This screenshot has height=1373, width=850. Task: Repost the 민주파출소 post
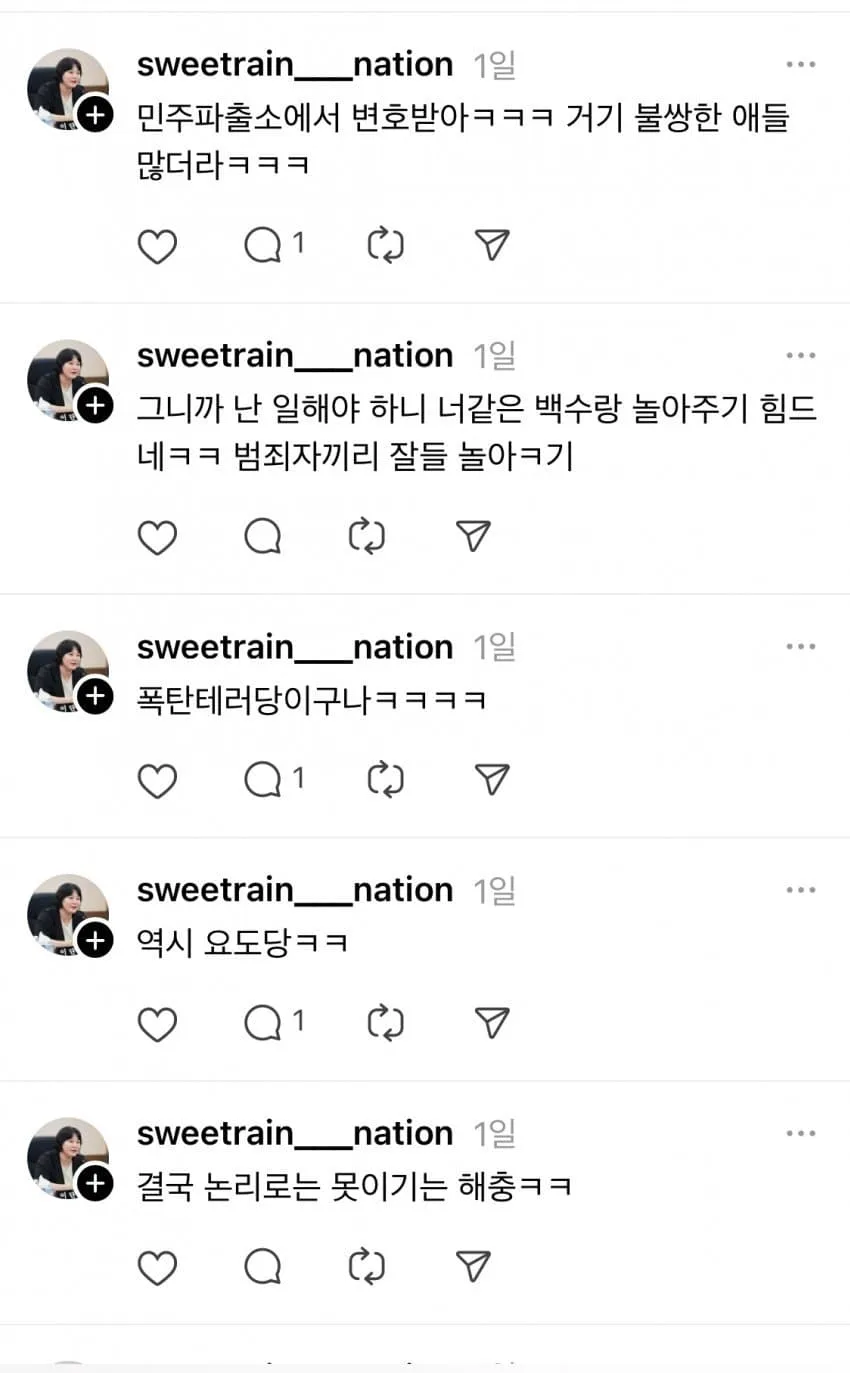(x=385, y=246)
